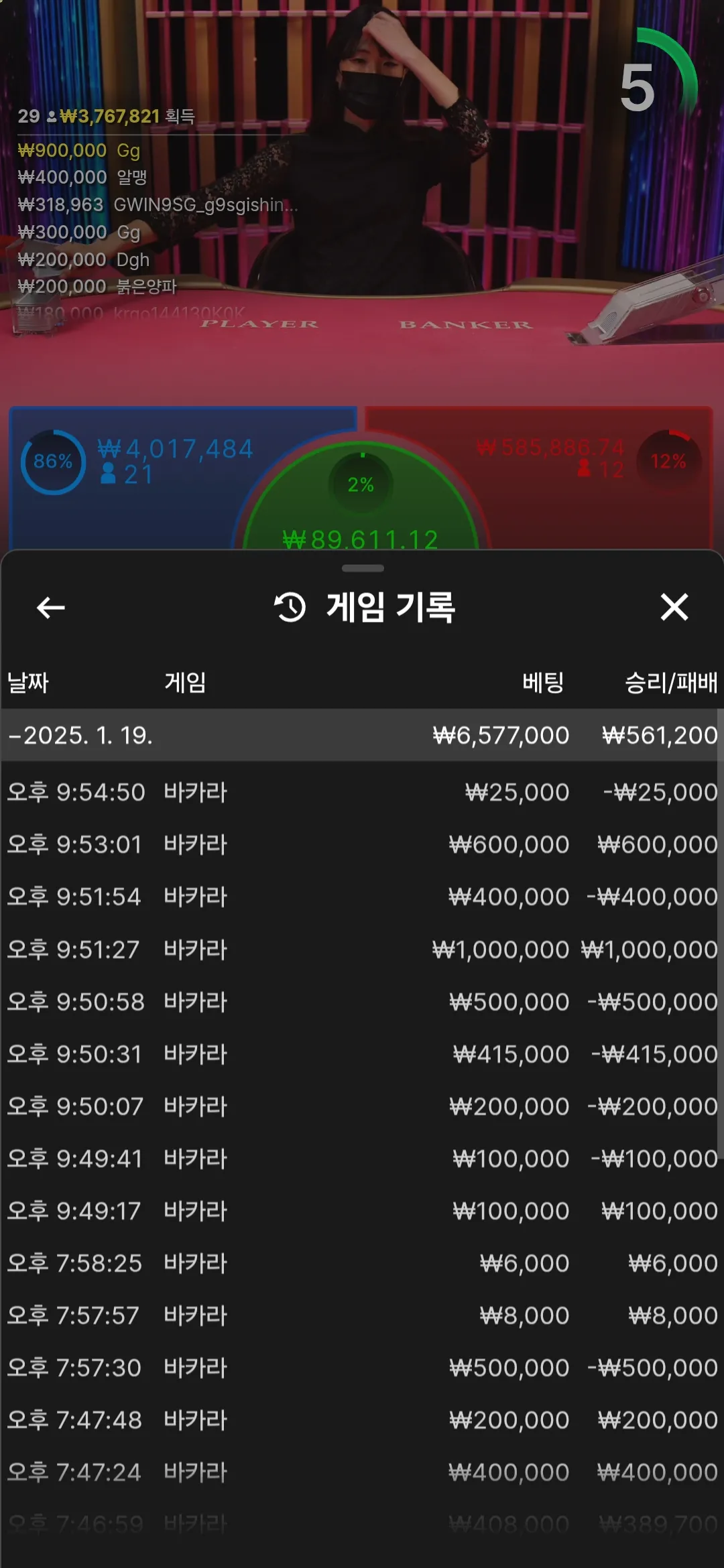
Task: Go back from the 게임 기록 panel
Action: pos(51,608)
